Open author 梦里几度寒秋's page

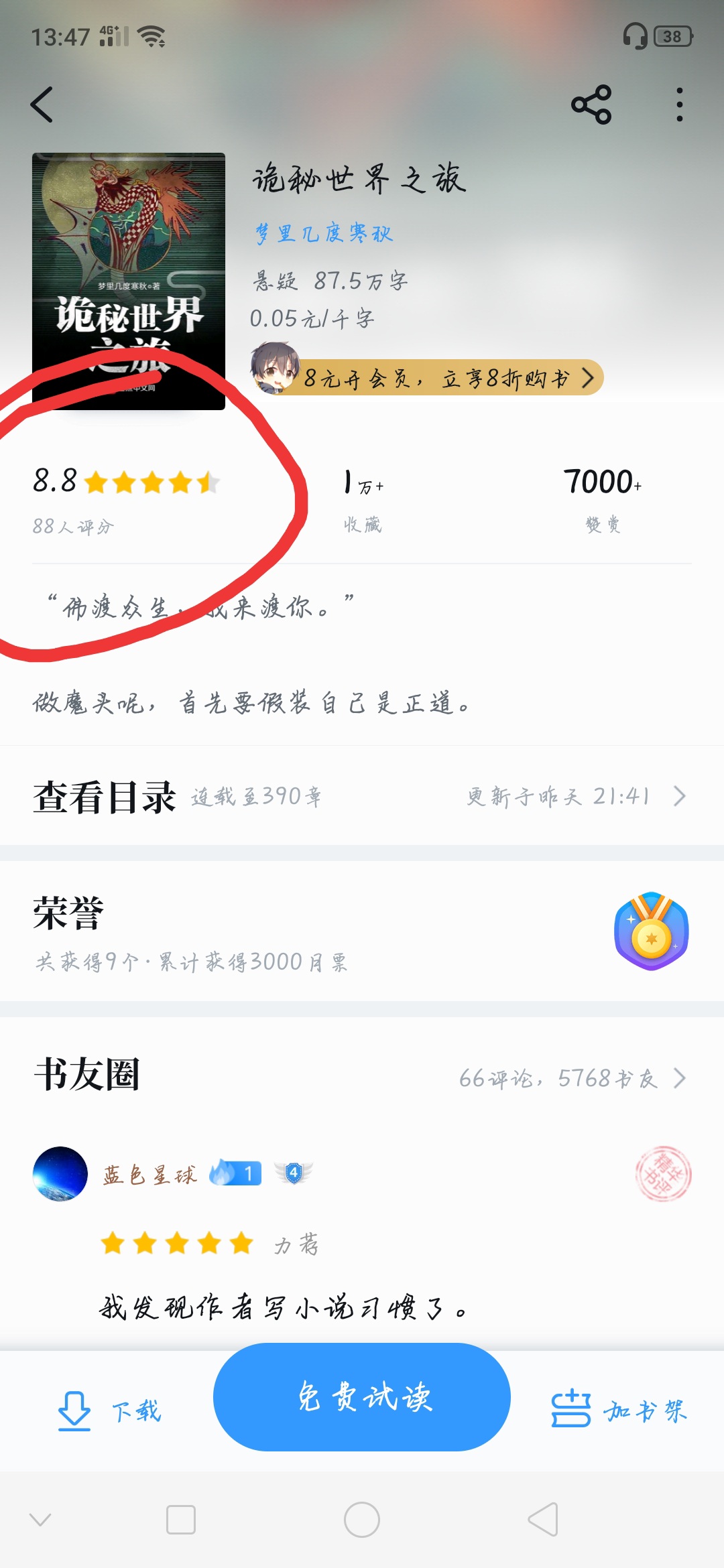click(323, 233)
